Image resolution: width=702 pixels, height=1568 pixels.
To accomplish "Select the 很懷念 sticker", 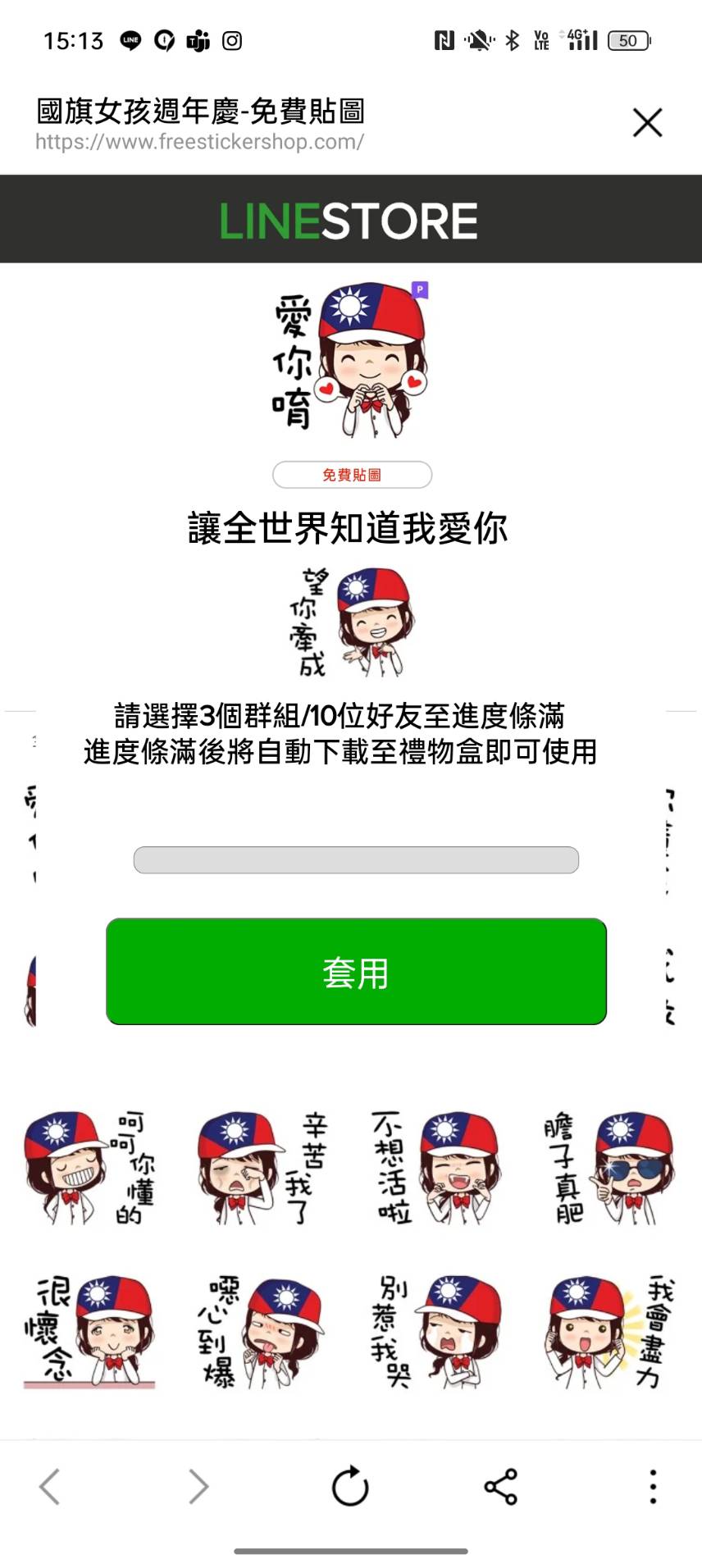I will (89, 1331).
